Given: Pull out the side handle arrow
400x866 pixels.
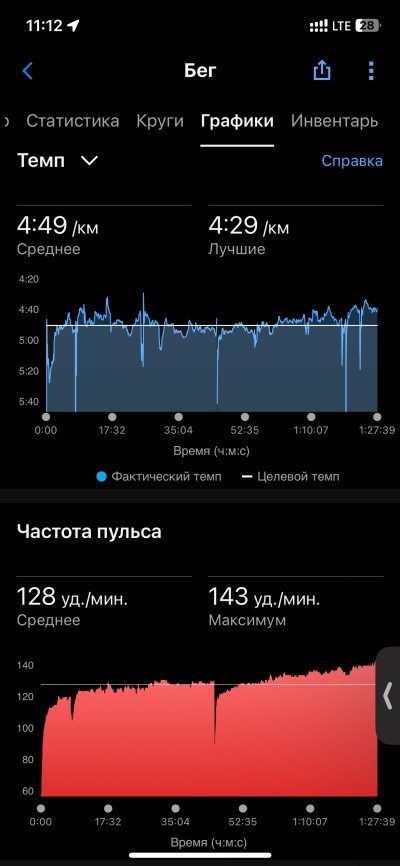Looking at the screenshot, I should (388, 695).
